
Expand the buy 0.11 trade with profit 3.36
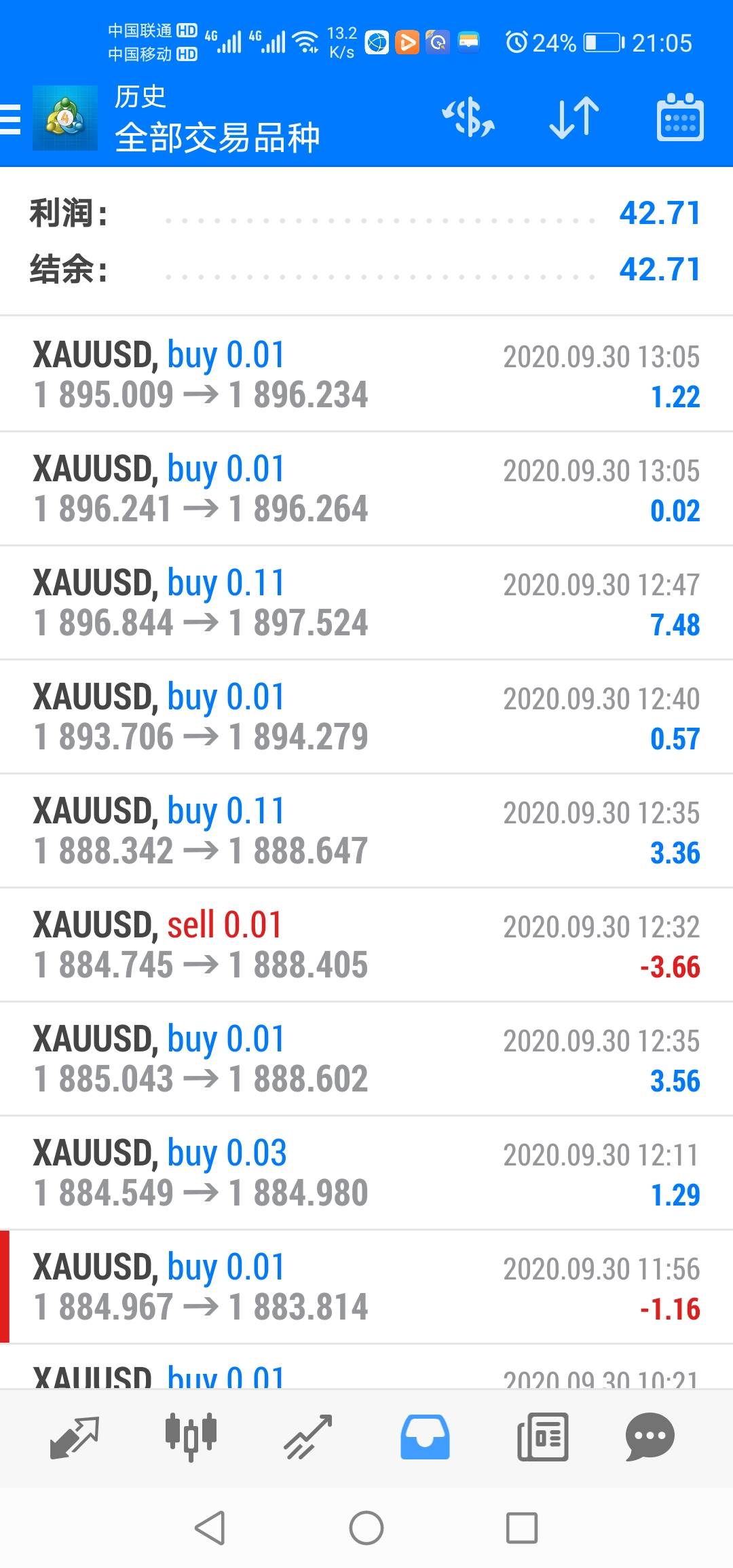[366, 831]
